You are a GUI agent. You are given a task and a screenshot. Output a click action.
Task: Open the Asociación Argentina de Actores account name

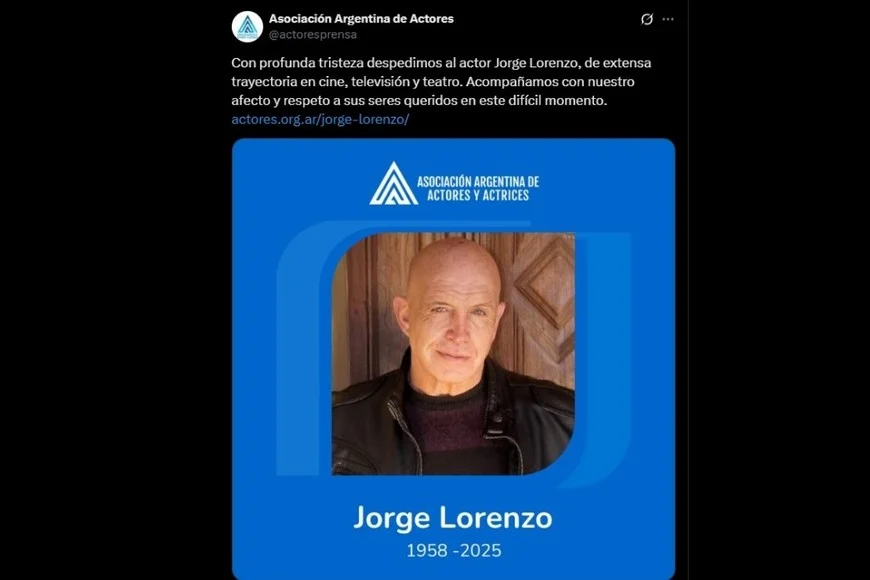pos(361,18)
